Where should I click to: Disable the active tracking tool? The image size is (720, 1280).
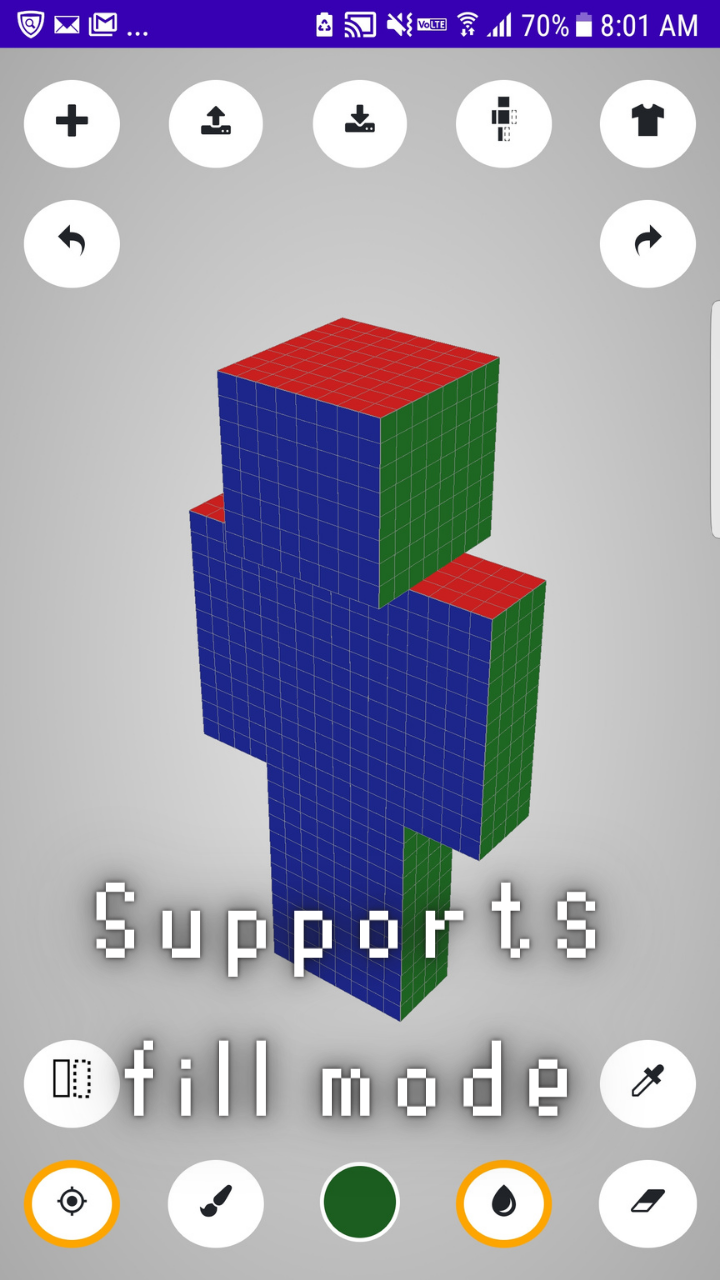point(72,1204)
